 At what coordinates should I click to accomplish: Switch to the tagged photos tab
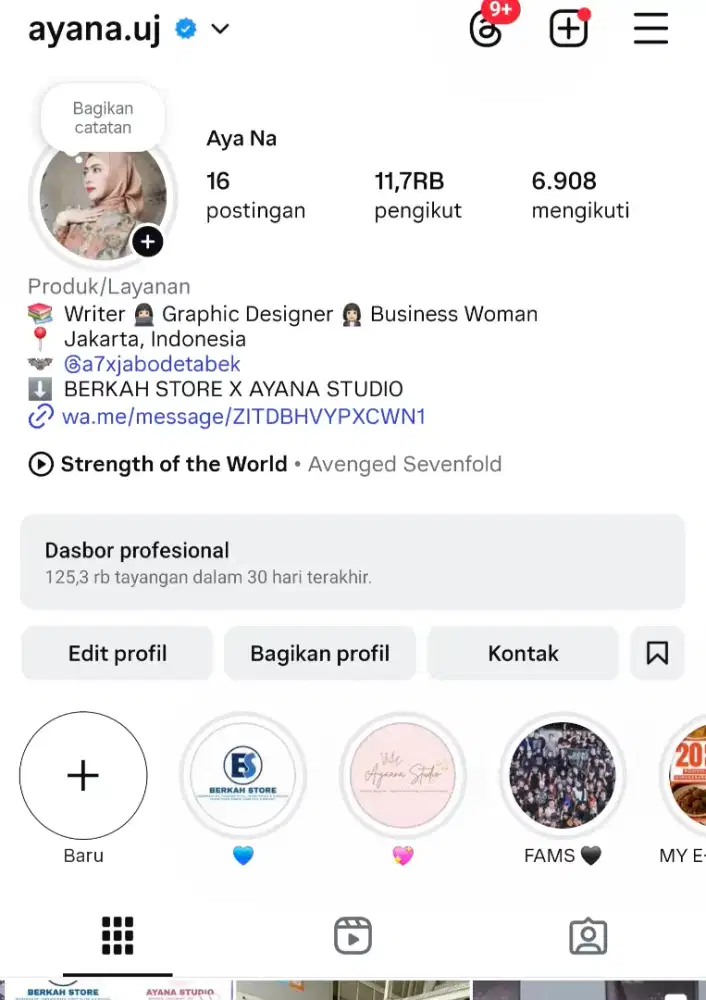click(588, 936)
